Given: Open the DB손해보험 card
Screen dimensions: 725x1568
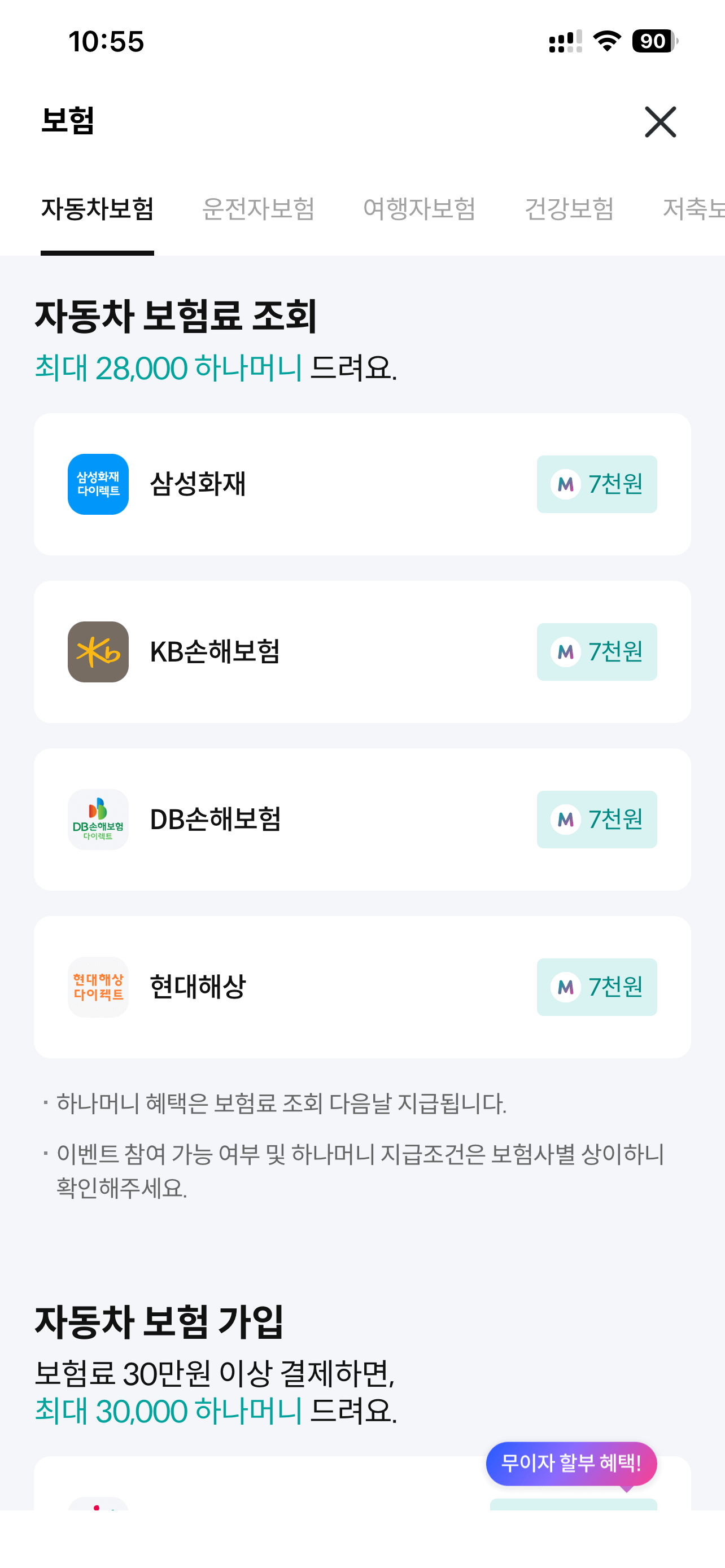Looking at the screenshot, I should [362, 820].
